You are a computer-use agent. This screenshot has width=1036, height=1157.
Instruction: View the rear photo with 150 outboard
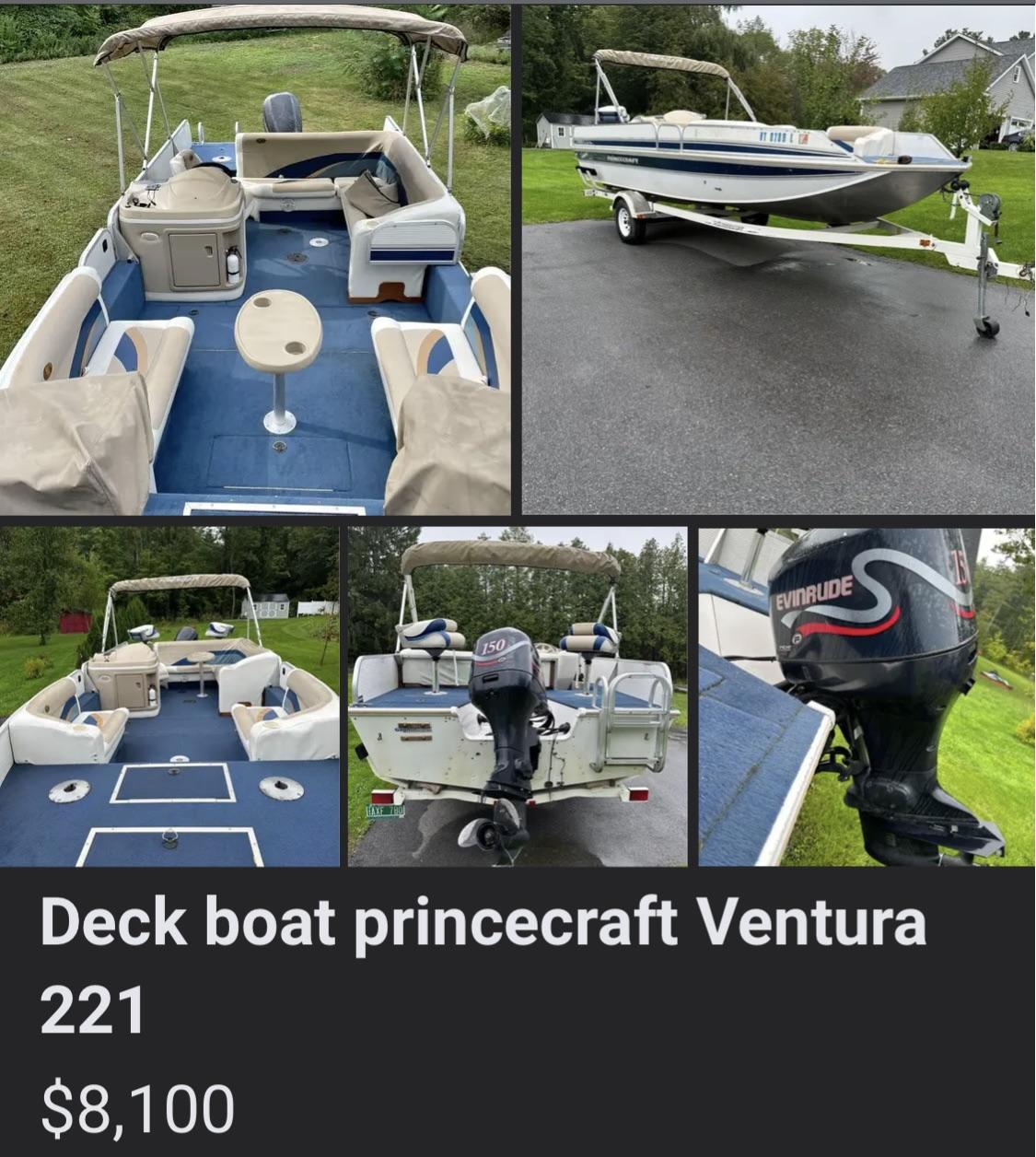tap(518, 697)
